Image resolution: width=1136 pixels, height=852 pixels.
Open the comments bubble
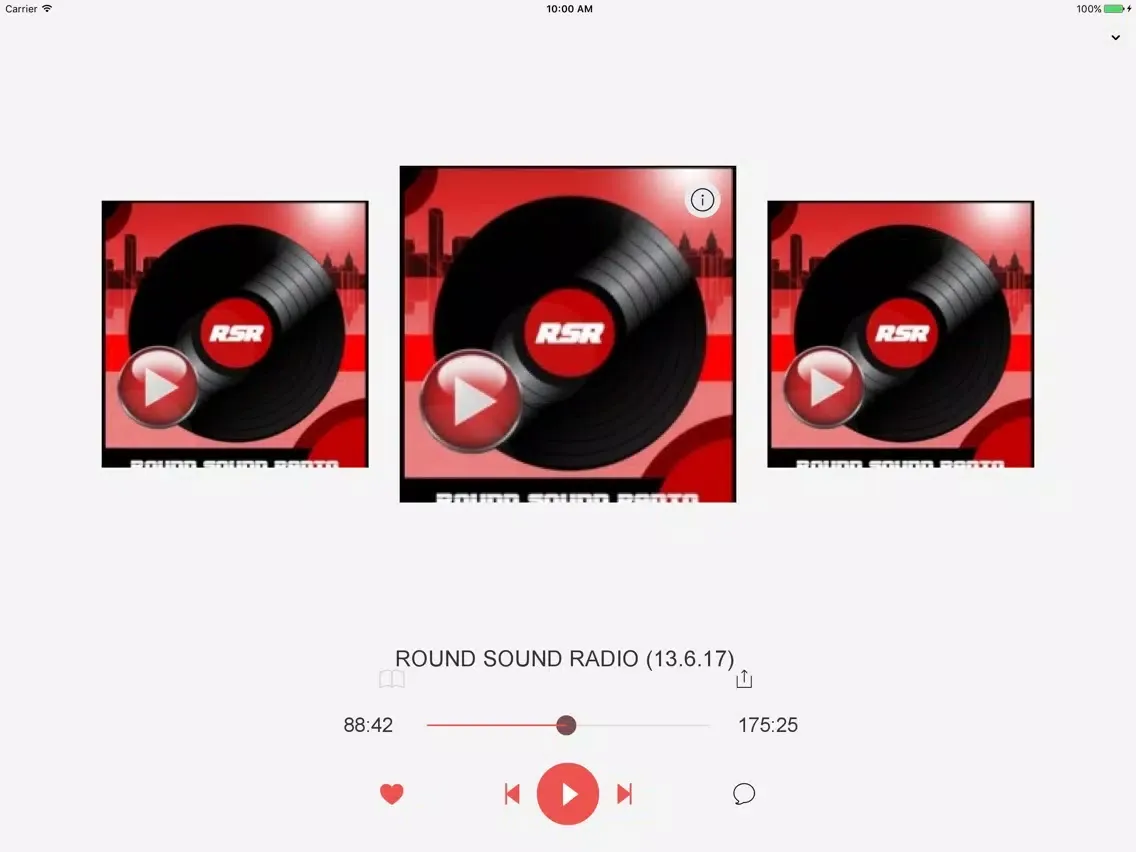[x=744, y=794]
